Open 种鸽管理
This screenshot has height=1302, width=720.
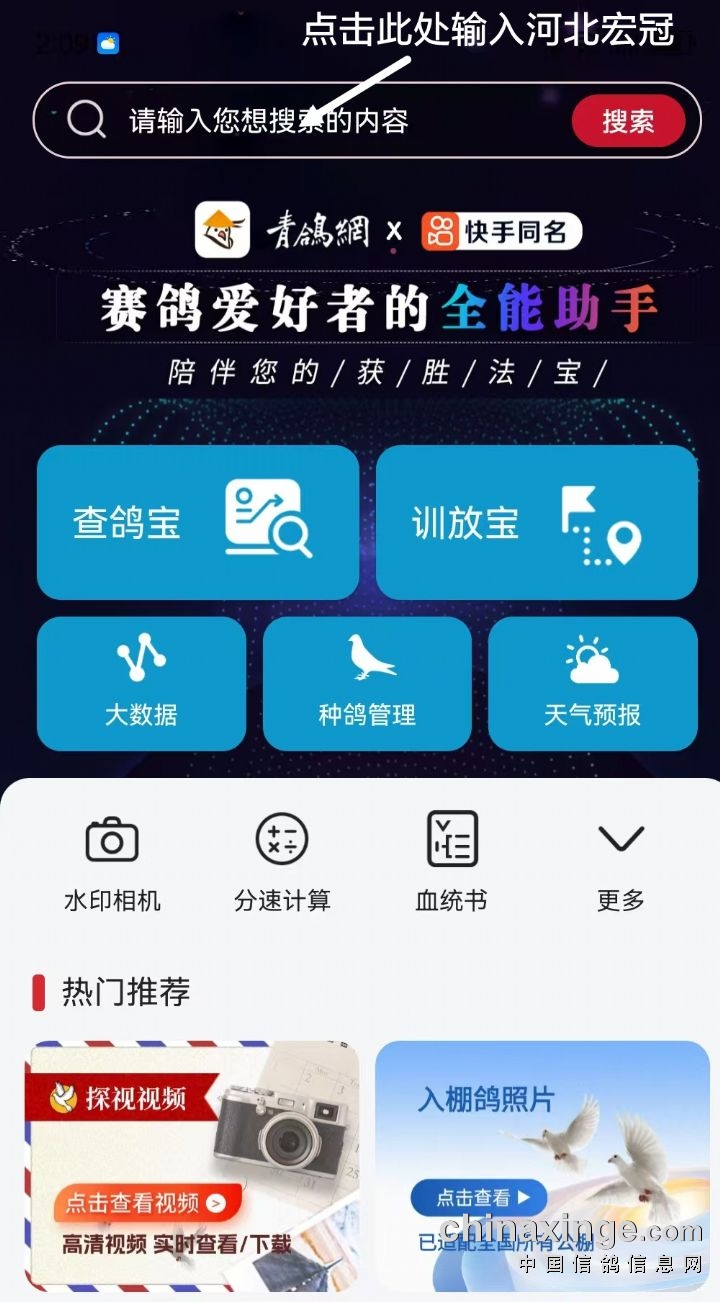coord(367,683)
